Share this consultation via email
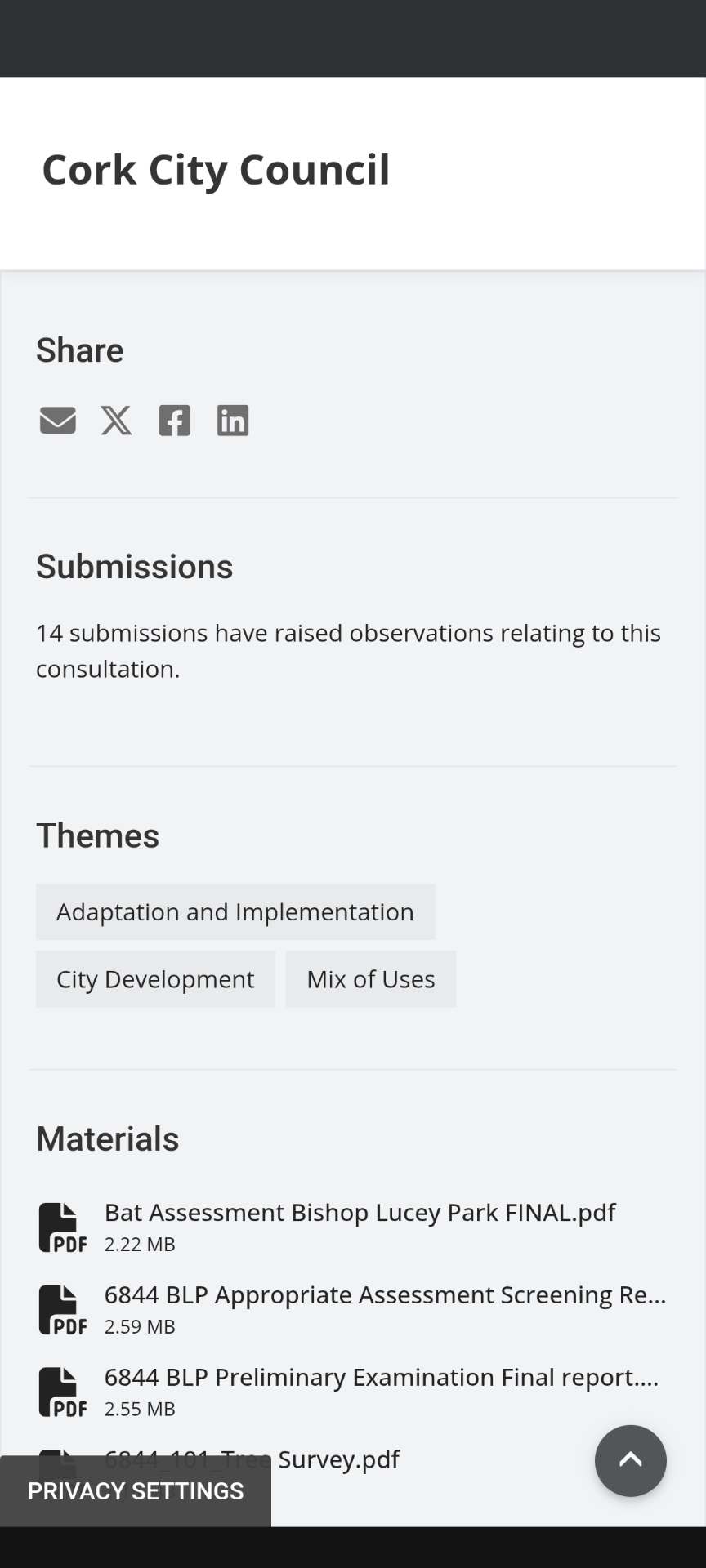The image size is (706, 1568). pos(57,421)
